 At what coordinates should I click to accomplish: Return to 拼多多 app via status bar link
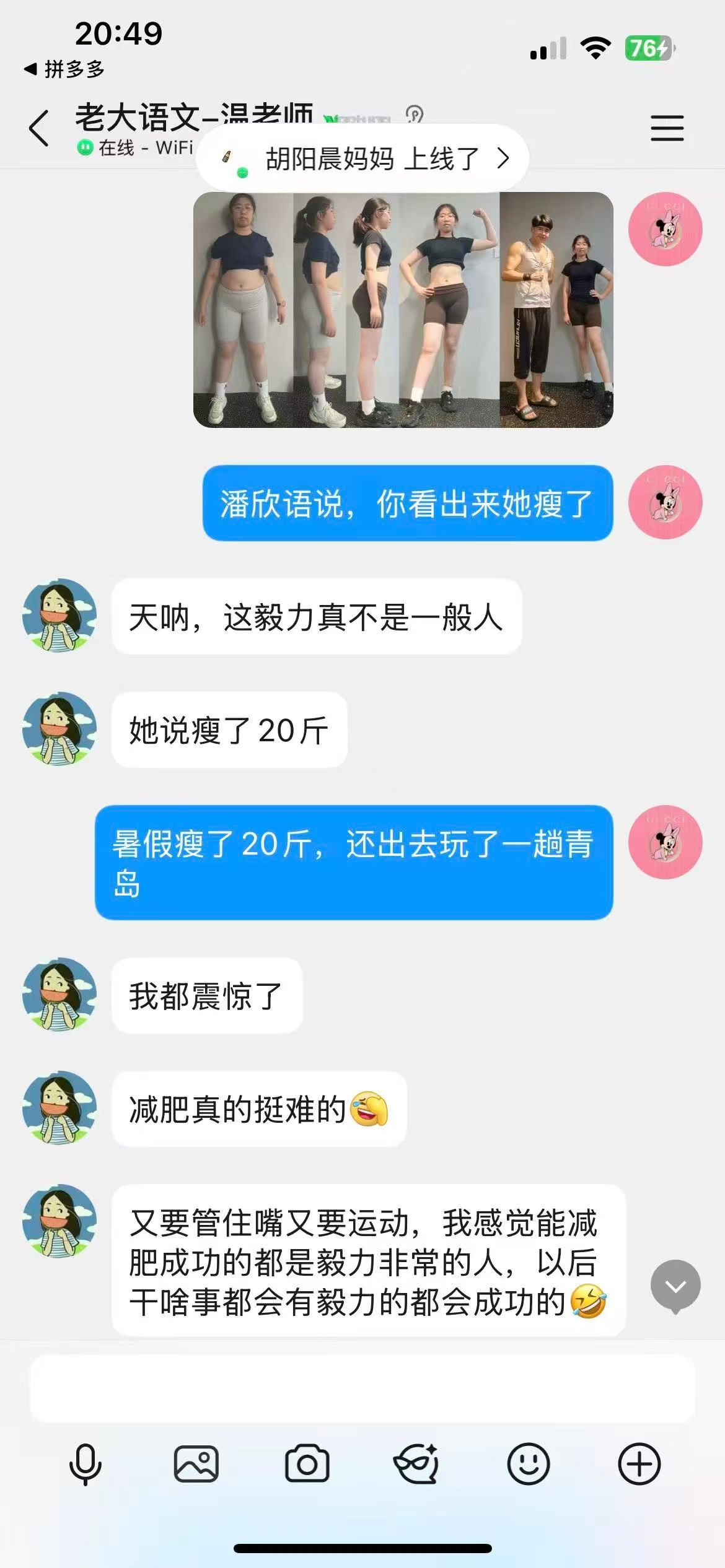(64, 69)
